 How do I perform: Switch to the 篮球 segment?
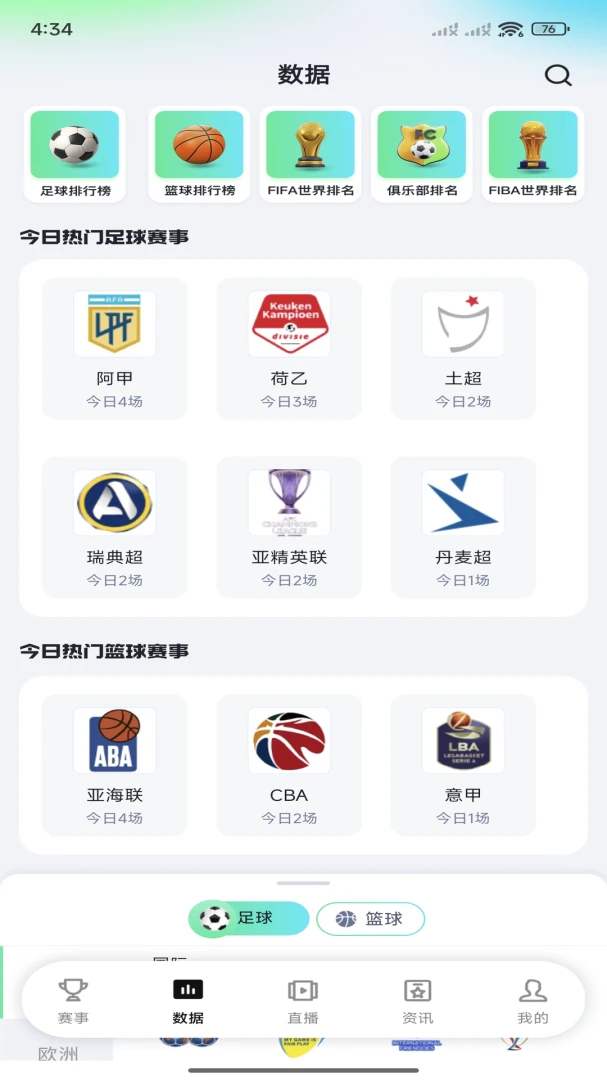point(371,918)
